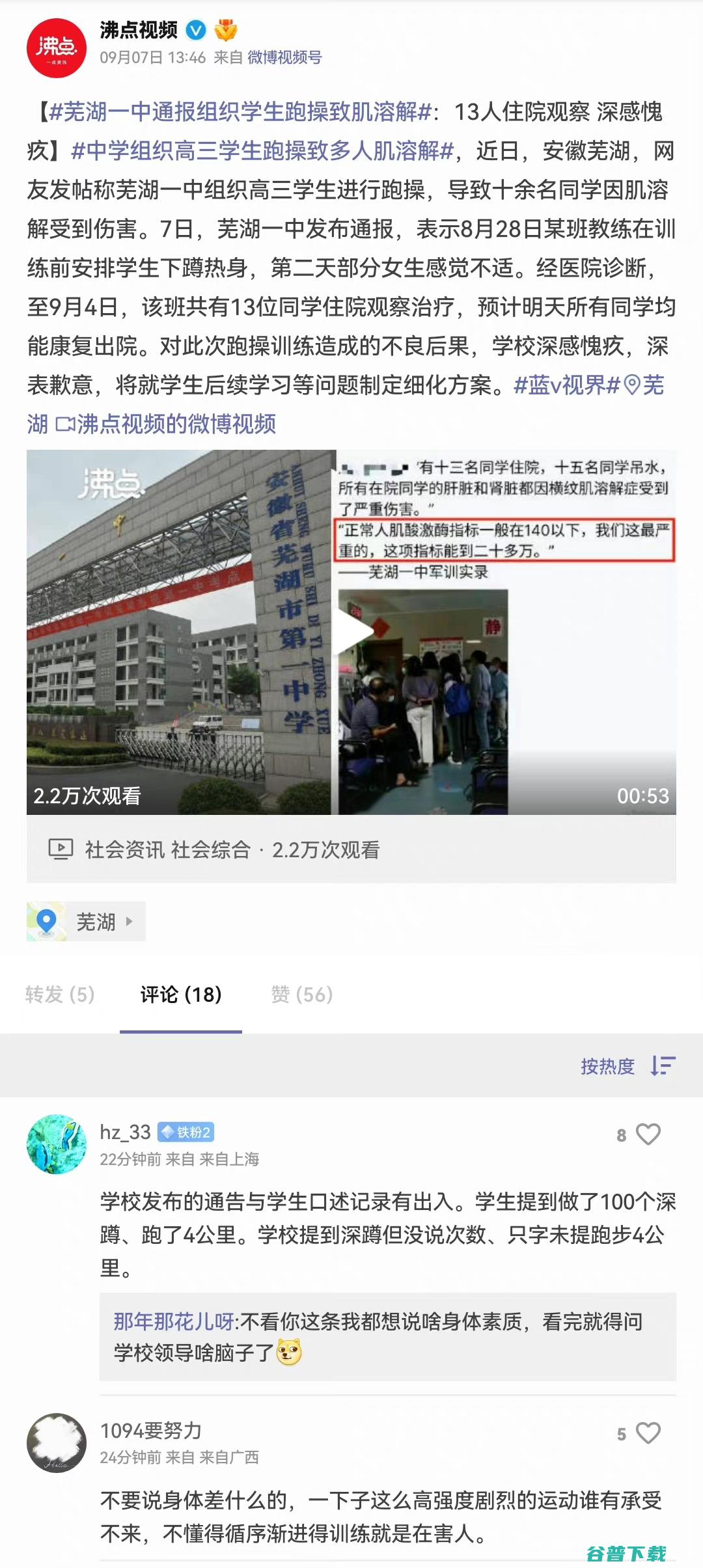Open reply from 那年那花儿呀

coord(388,1337)
